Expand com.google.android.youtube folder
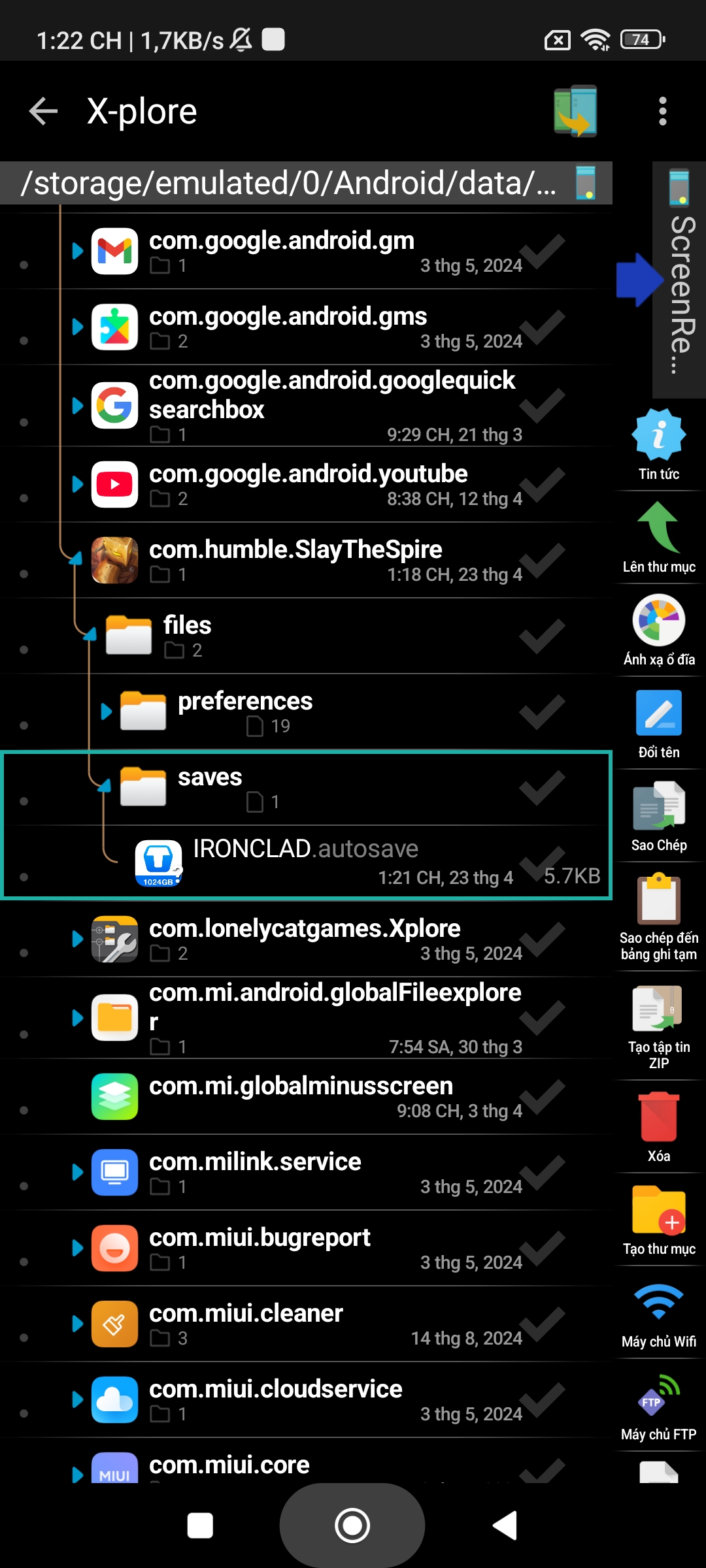The width and height of the screenshot is (706, 1568). (x=77, y=484)
